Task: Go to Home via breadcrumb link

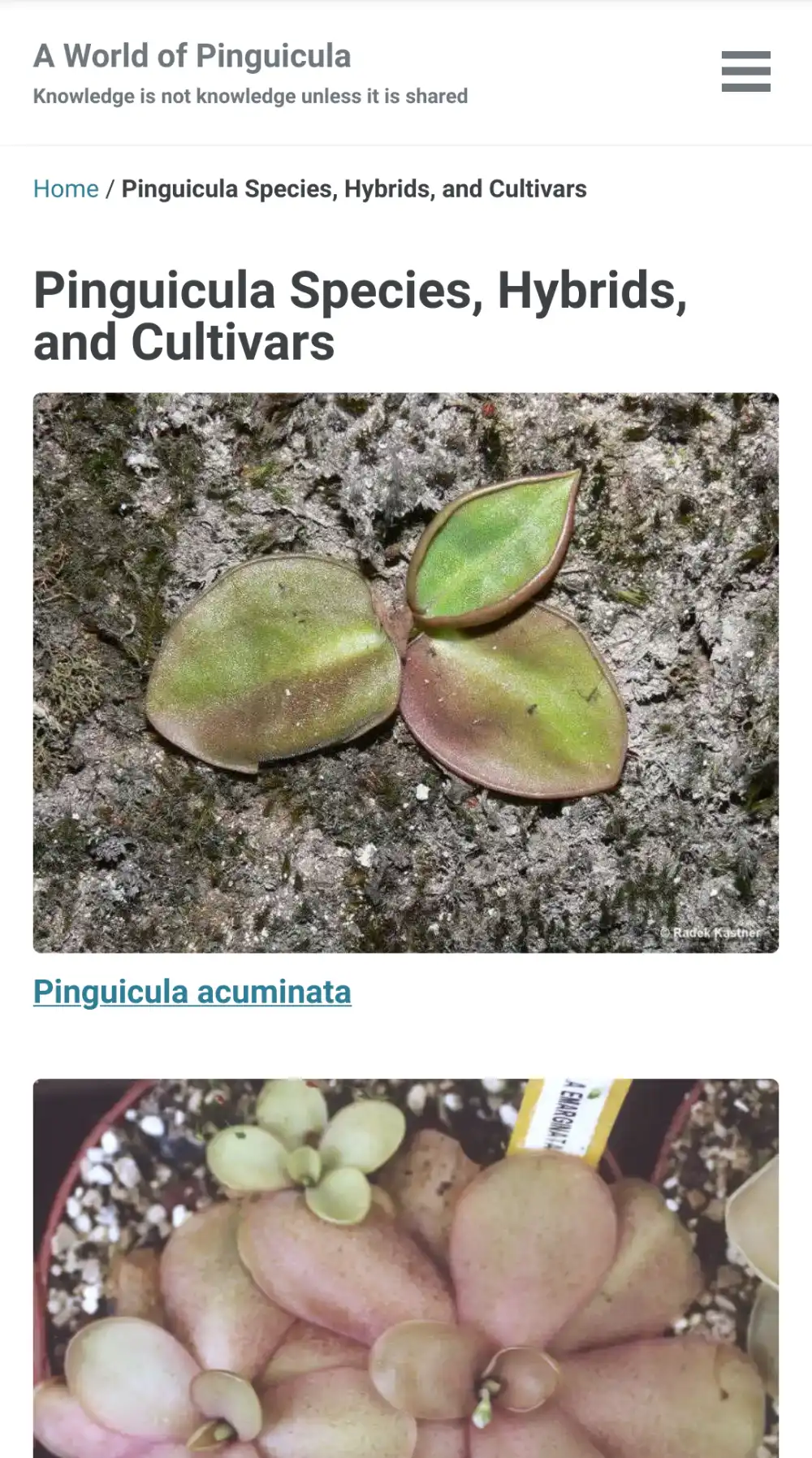Action: pyautogui.click(x=66, y=188)
